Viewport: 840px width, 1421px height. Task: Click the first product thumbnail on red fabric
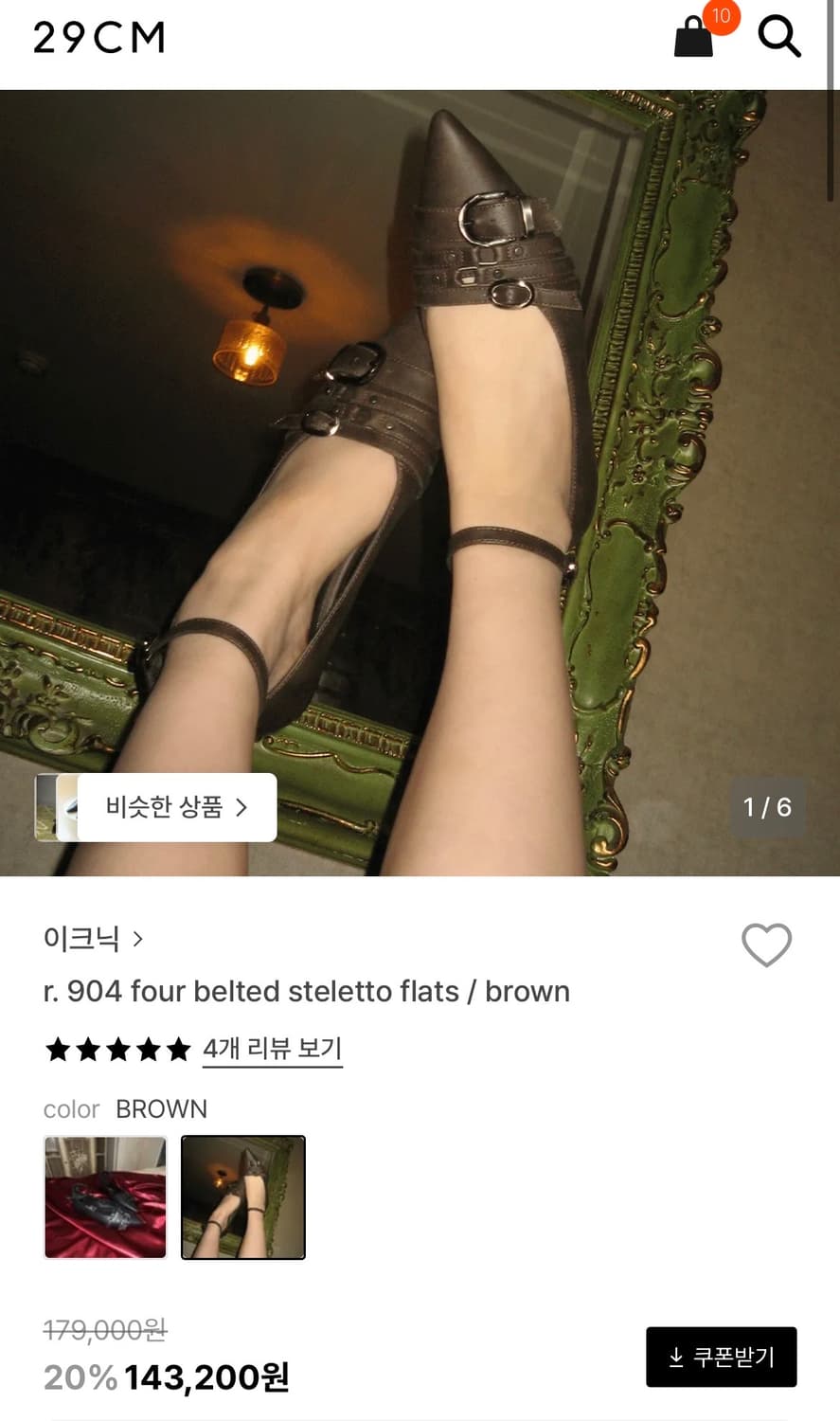tap(104, 1196)
